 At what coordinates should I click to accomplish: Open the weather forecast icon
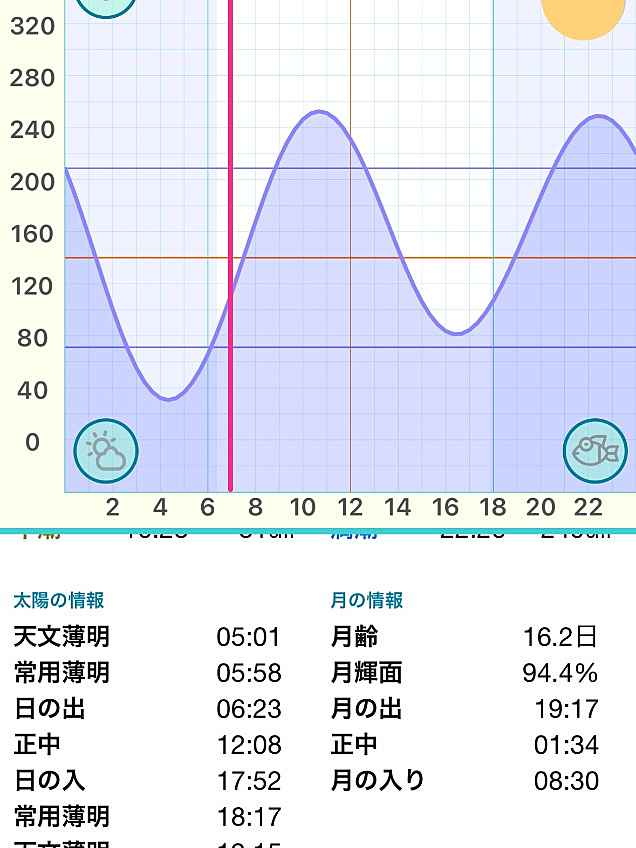coord(106,451)
